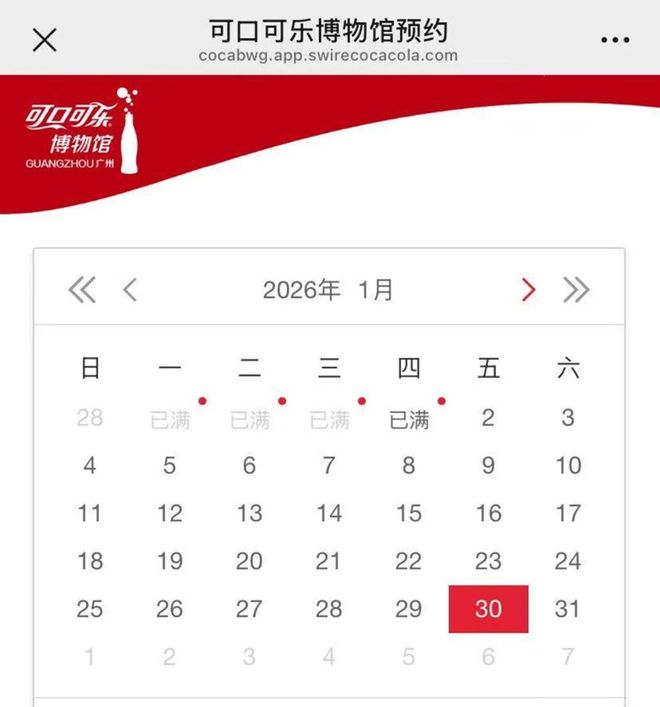The width and height of the screenshot is (660, 707).
Task: Open the three-dot overflow menu
Action: click(x=615, y=40)
